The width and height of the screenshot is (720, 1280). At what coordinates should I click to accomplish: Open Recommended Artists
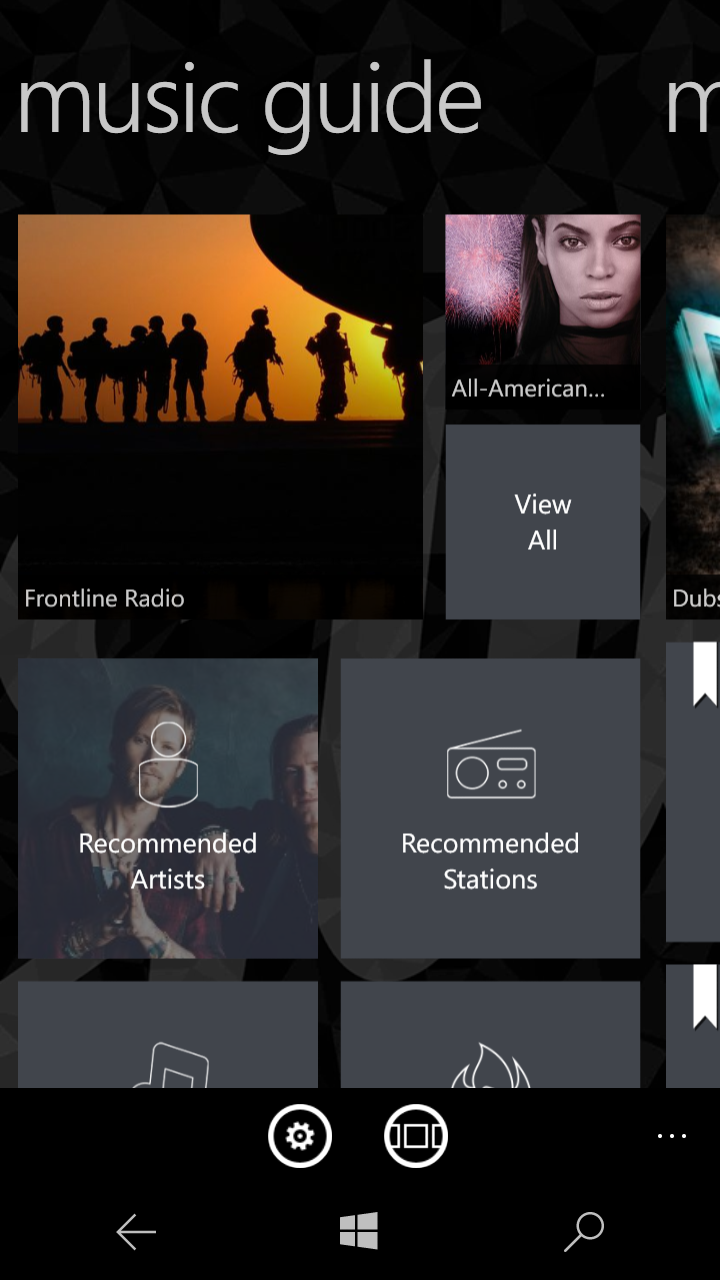168,808
